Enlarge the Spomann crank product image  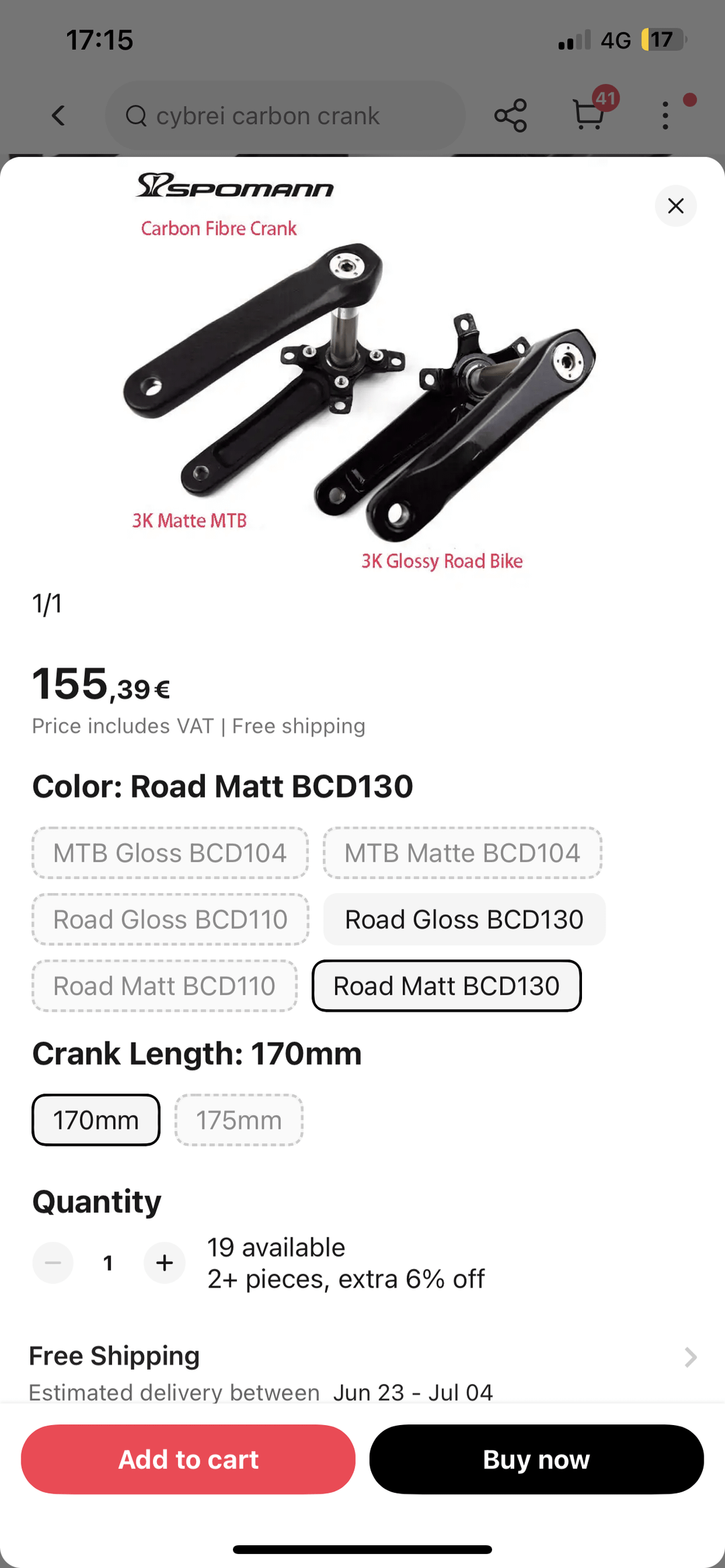pyautogui.click(x=362, y=373)
